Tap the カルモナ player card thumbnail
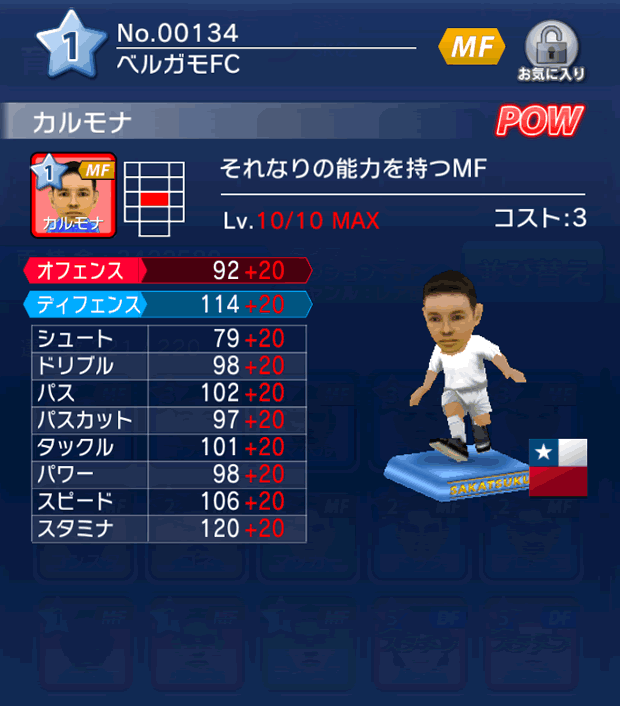 (x=73, y=194)
